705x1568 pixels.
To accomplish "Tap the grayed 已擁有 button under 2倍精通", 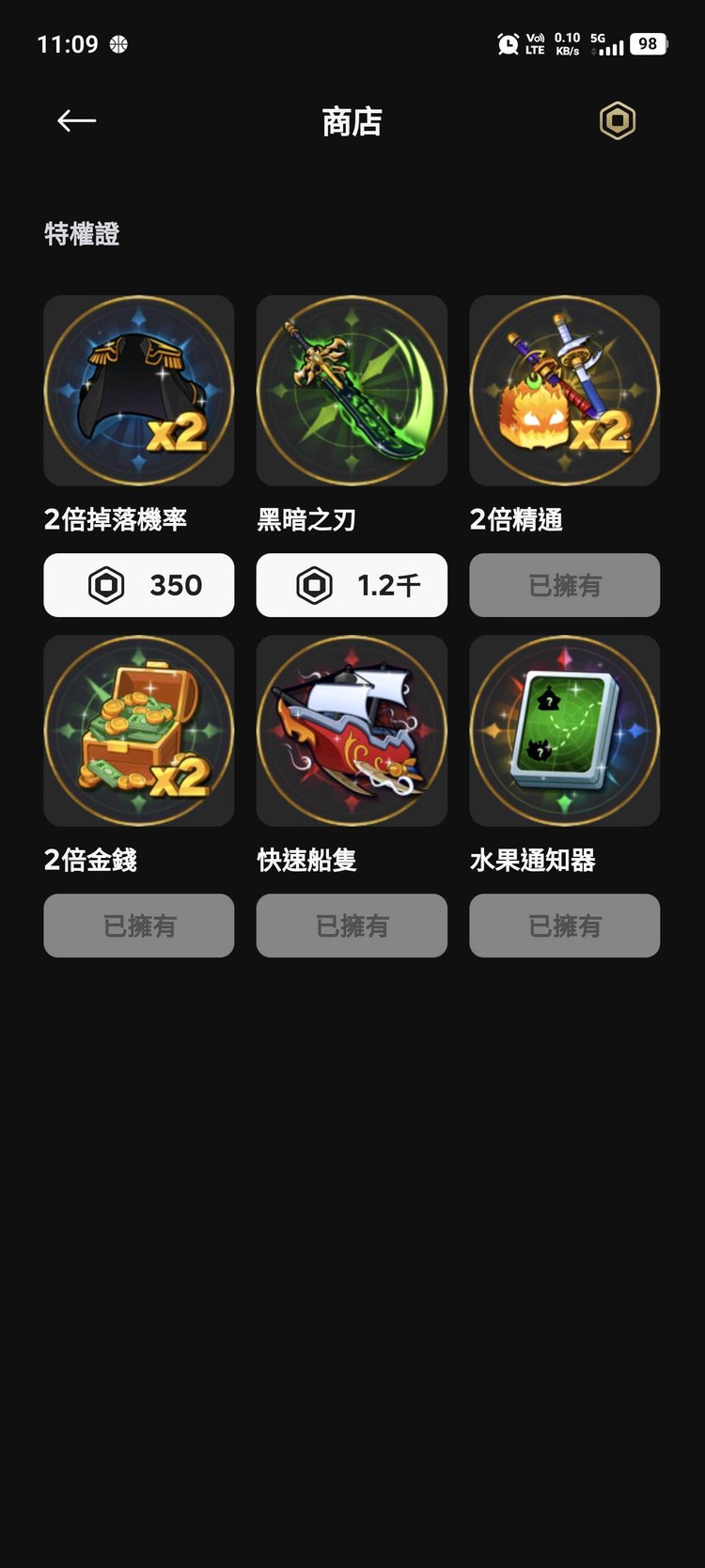I will coord(564,585).
